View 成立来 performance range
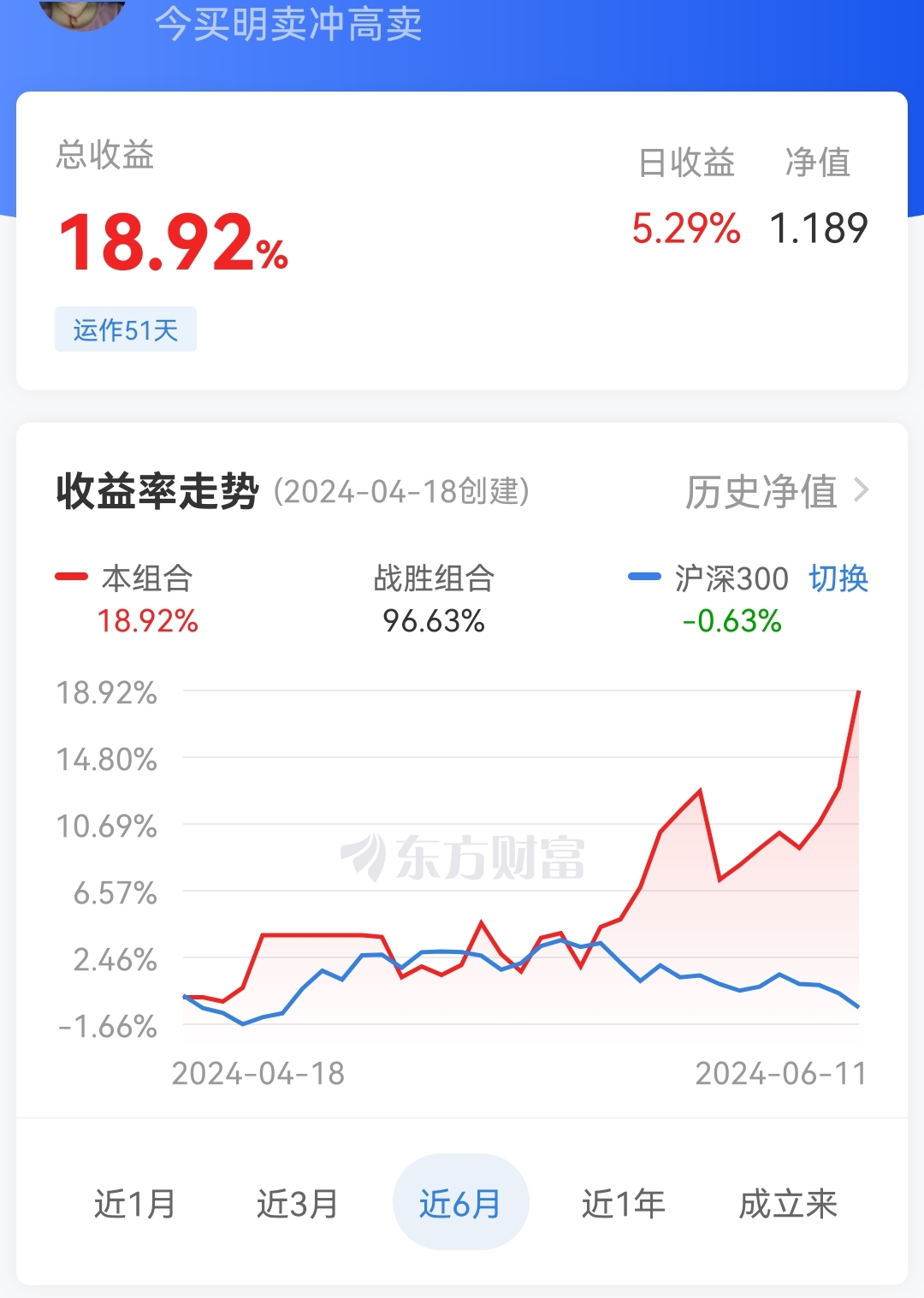The image size is (924, 1298). pyautogui.click(x=788, y=1203)
